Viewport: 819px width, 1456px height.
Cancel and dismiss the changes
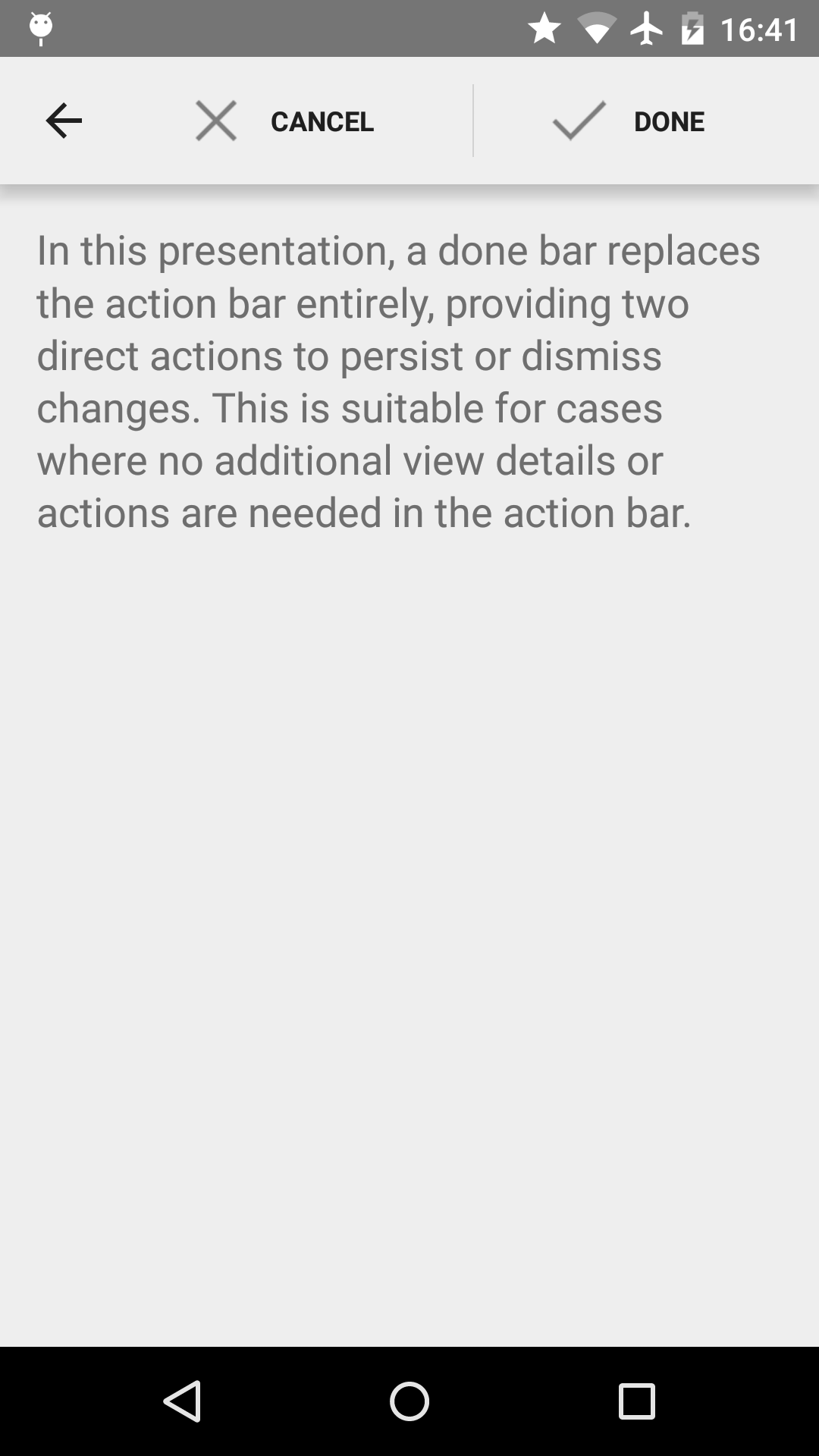[x=284, y=121]
